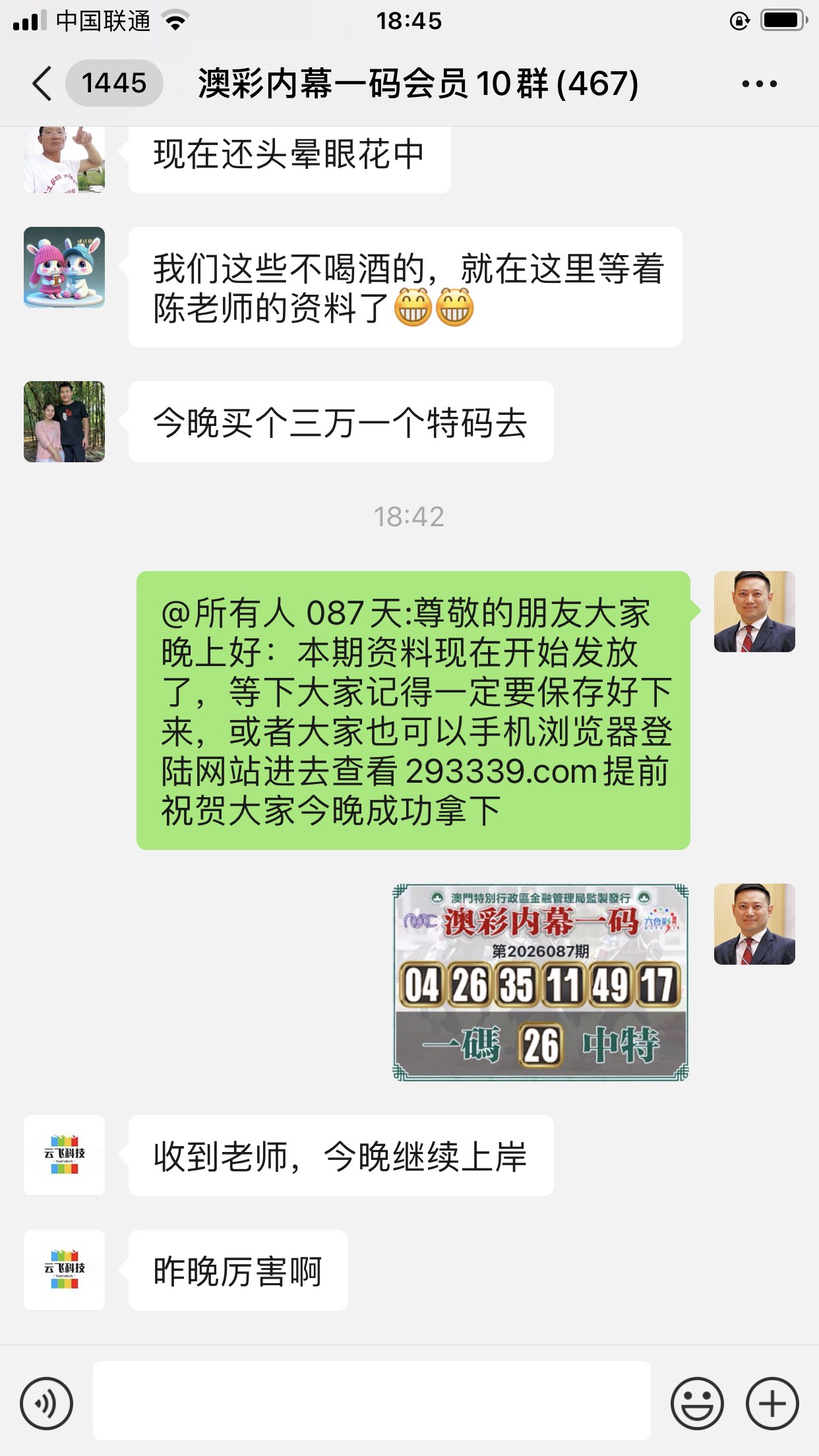
Task: Open 云飞科技 avatar beside 昨晚厉害啊 message
Action: tap(64, 1269)
